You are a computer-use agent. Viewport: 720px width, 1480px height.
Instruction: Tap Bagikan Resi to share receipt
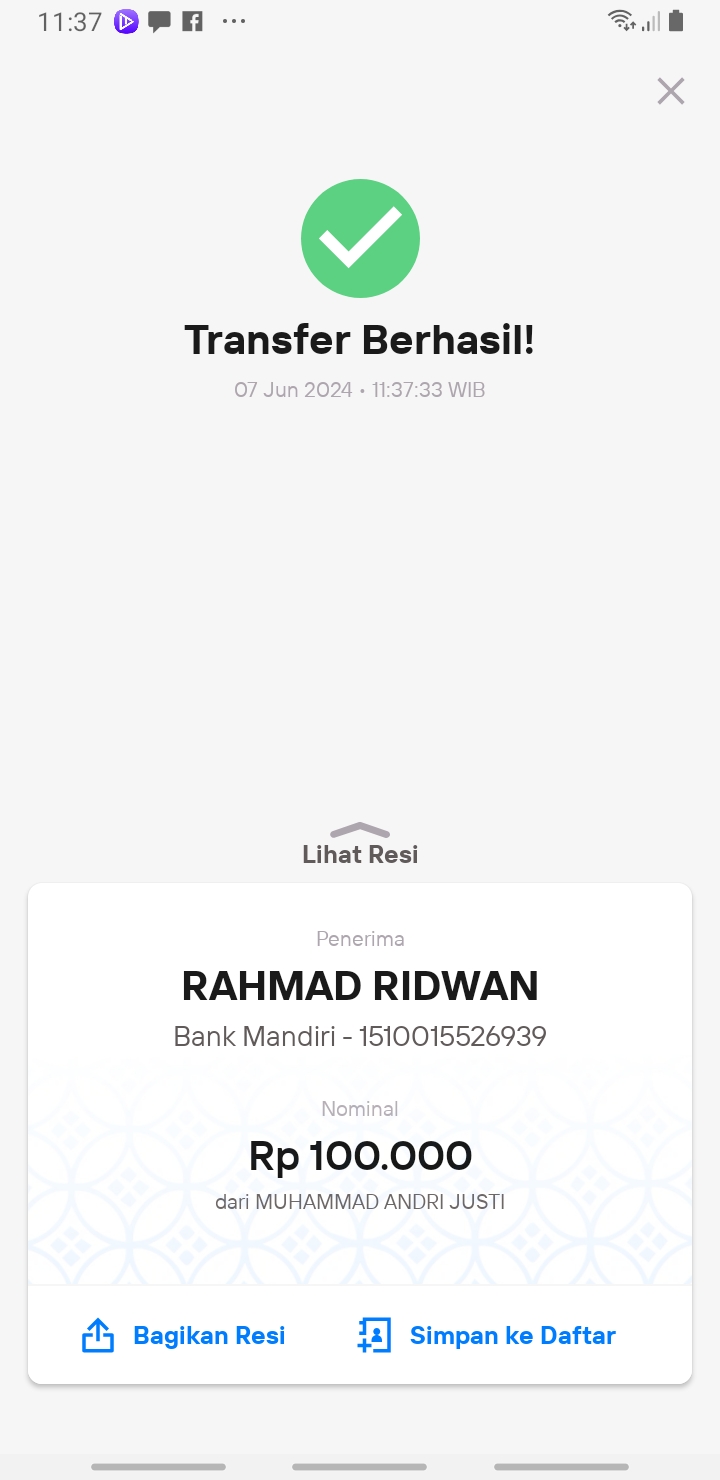pyautogui.click(x=183, y=1335)
